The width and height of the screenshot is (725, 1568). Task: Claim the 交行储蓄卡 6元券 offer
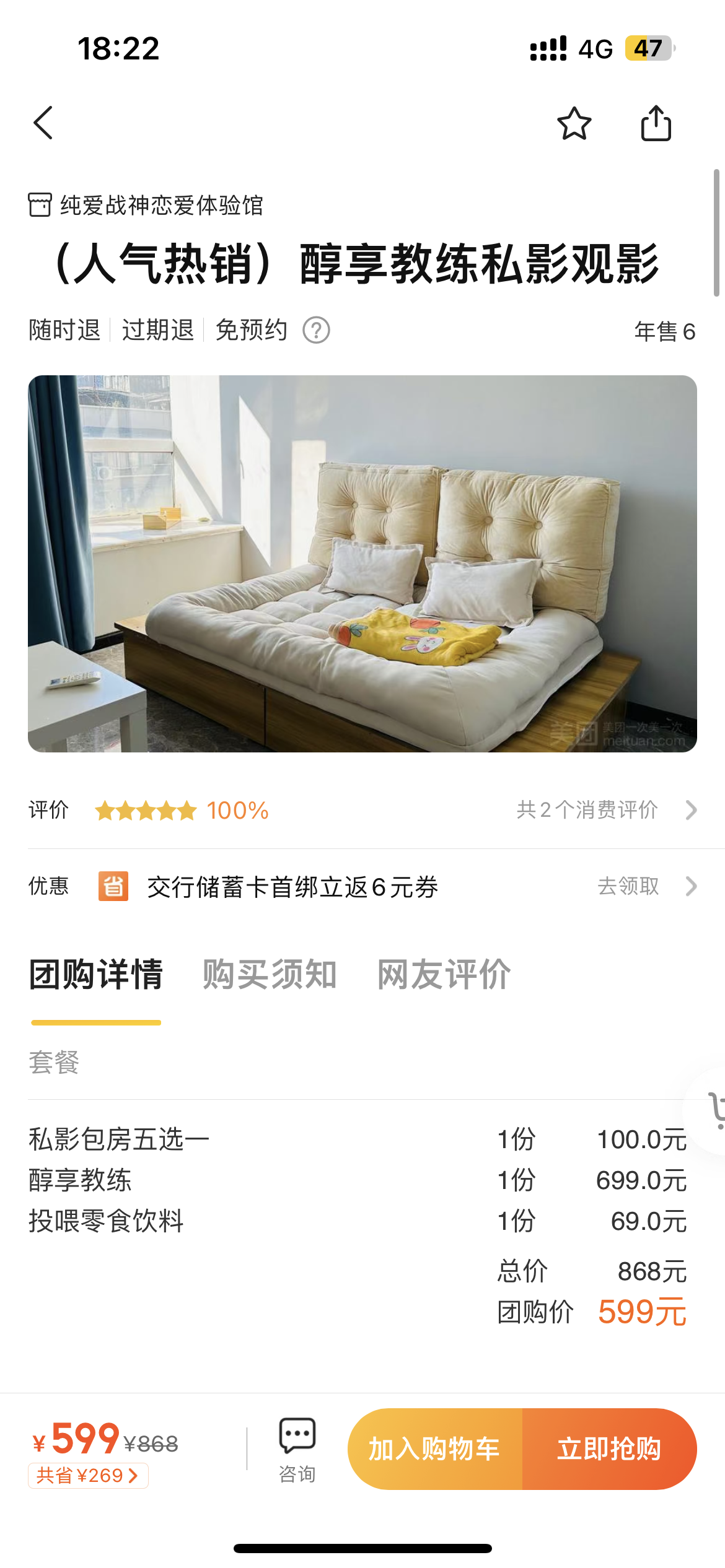pos(646,886)
